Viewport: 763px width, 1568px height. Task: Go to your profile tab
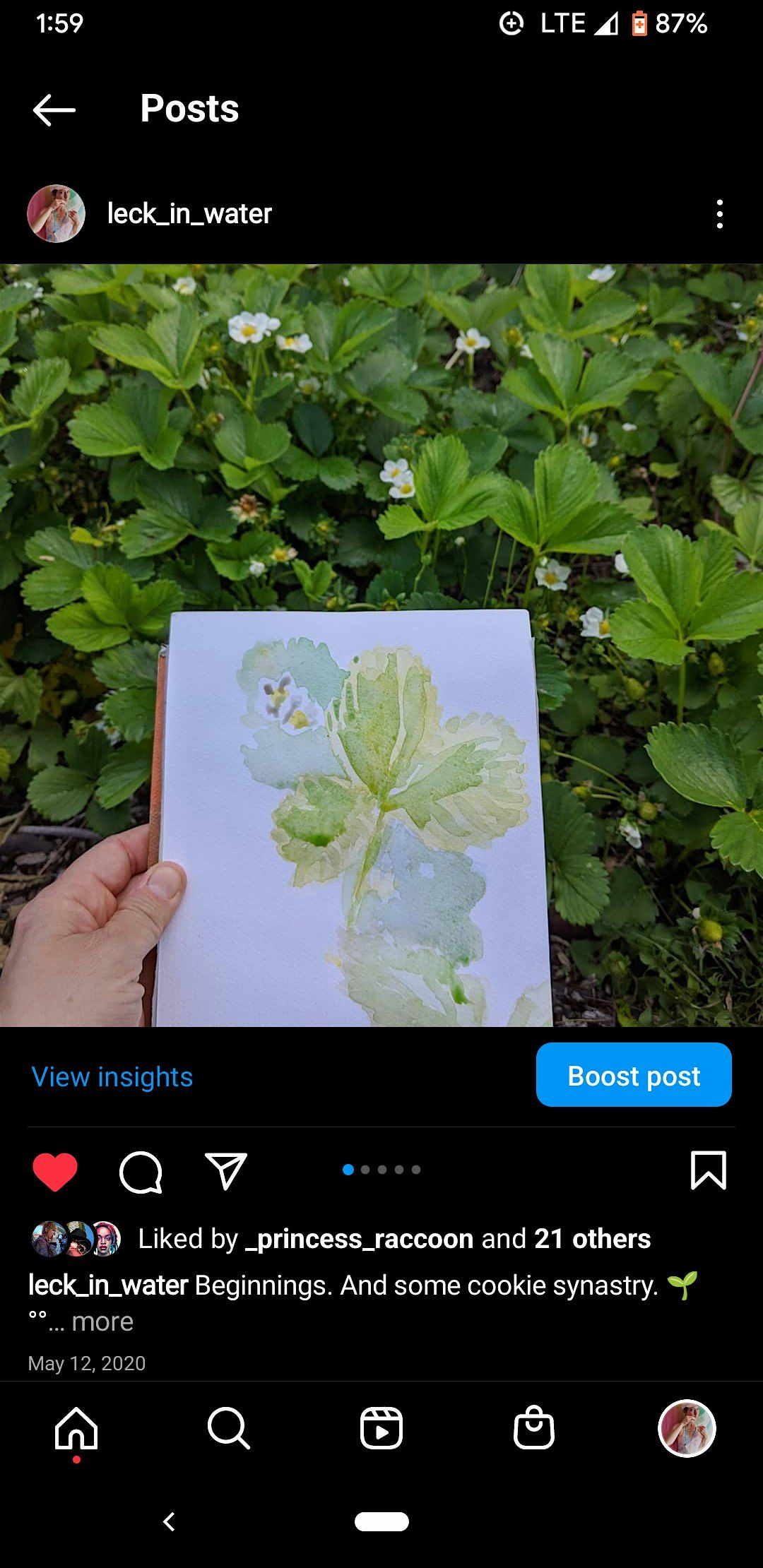tap(687, 1428)
